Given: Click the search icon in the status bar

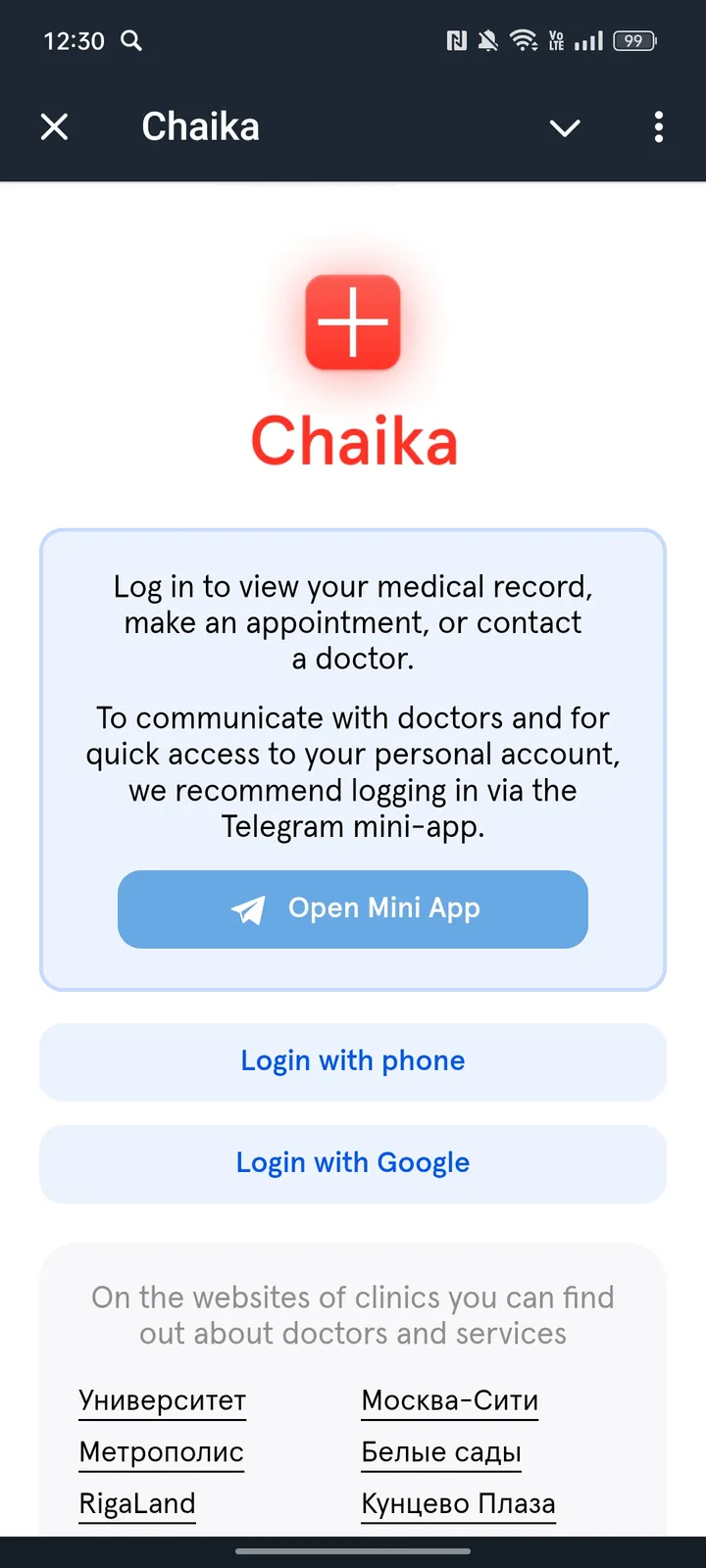Looking at the screenshot, I should (x=132, y=41).
